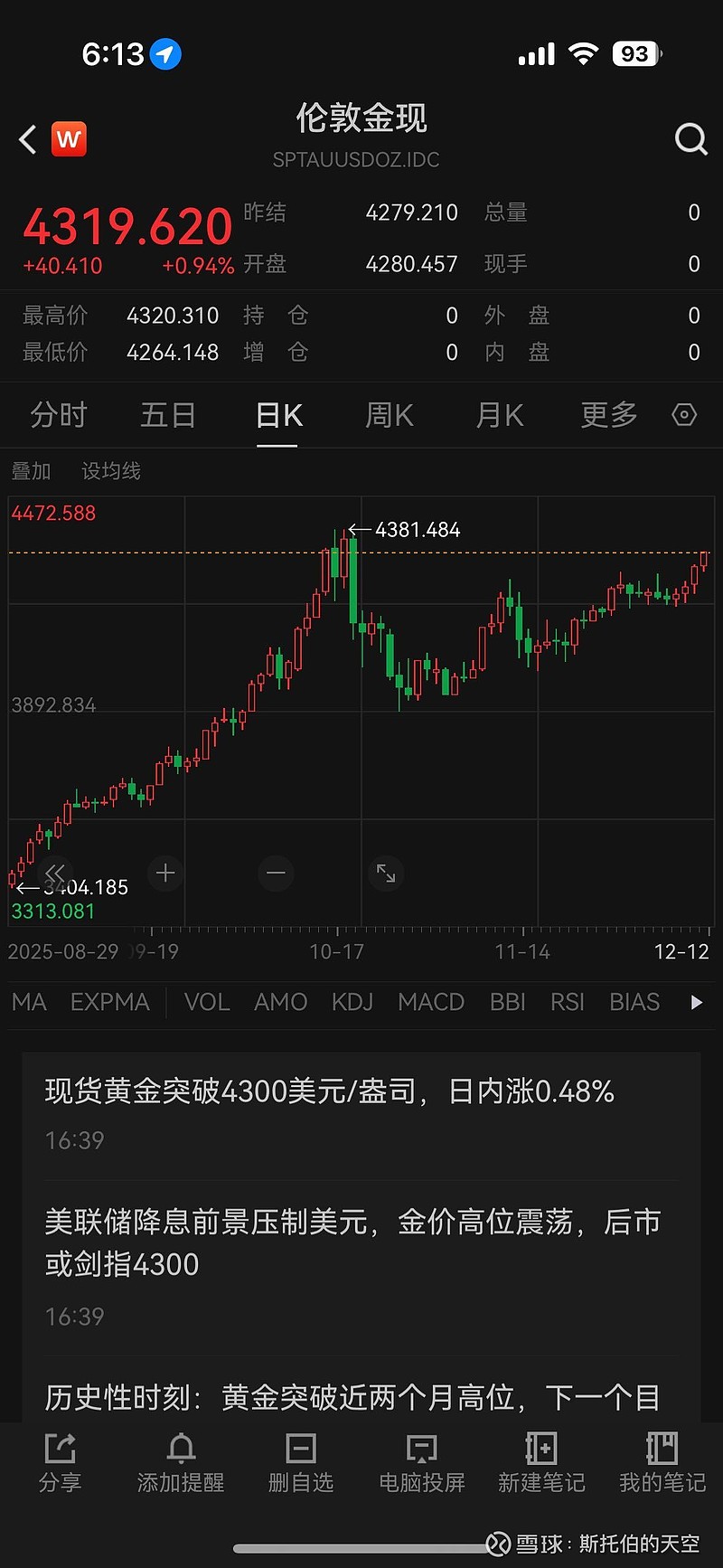Screen dimensions: 723x1568
Task: Zoom out the chart with minus button
Action: [x=276, y=873]
